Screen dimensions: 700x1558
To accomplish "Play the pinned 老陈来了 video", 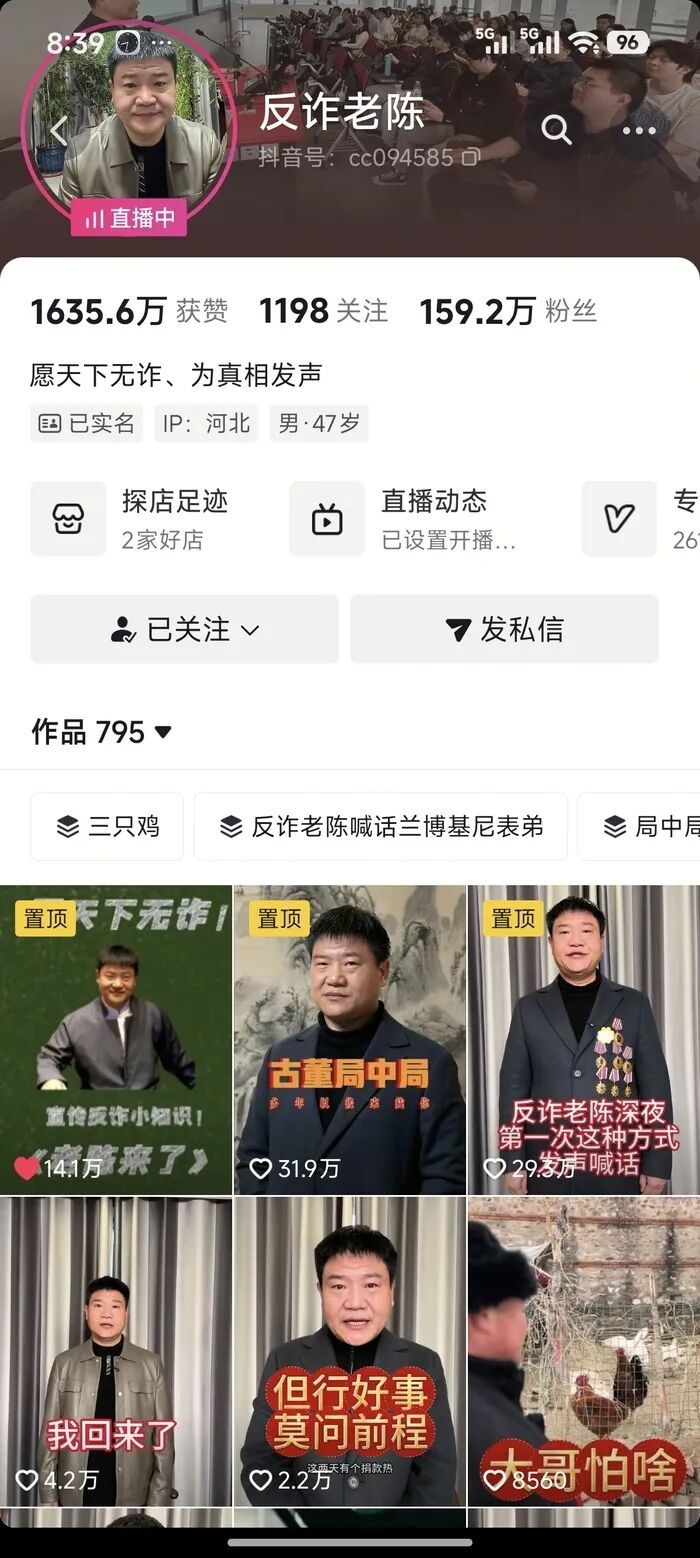I will click(116, 1040).
